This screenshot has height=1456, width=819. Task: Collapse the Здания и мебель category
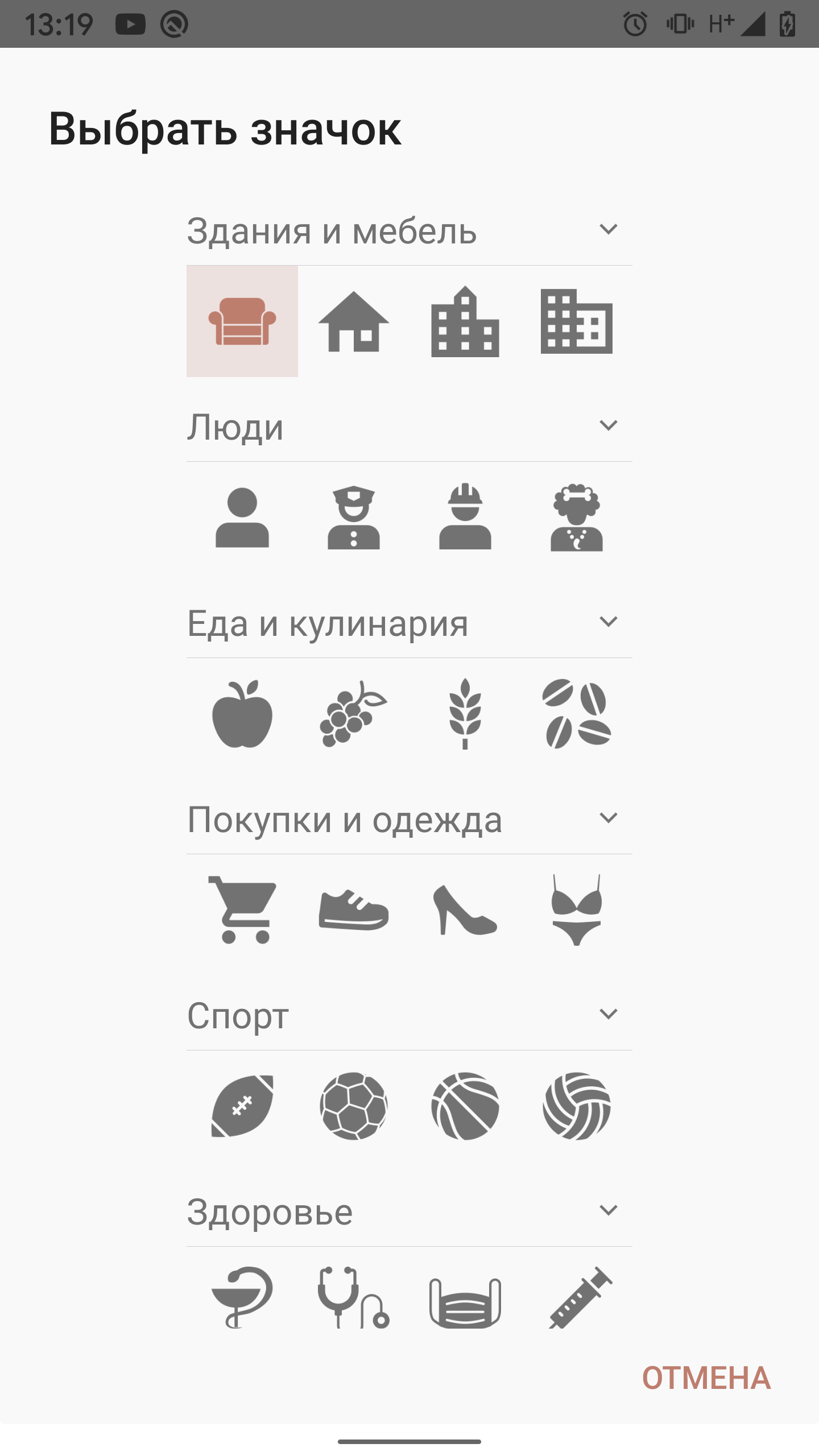click(x=608, y=230)
